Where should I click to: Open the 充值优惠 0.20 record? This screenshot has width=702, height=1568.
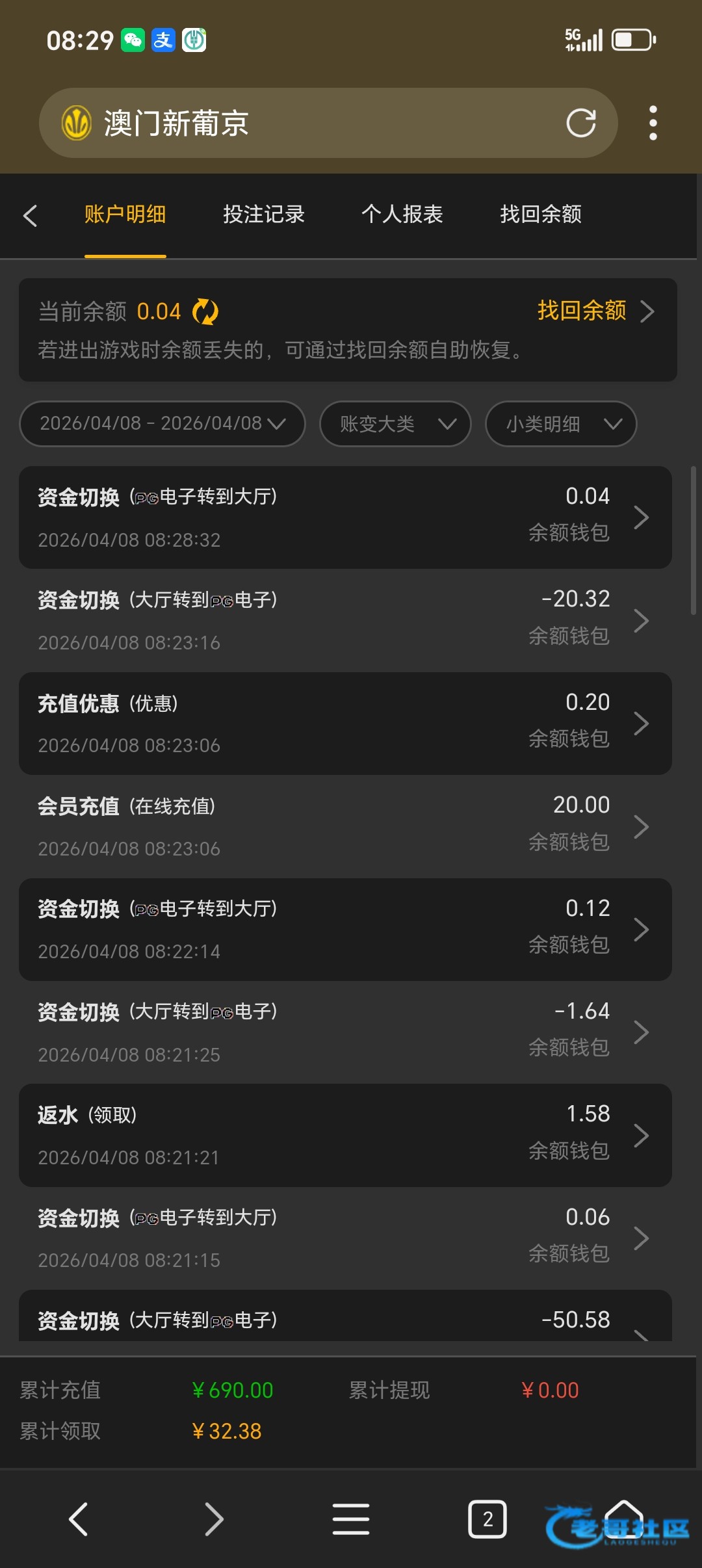pyautogui.click(x=344, y=723)
